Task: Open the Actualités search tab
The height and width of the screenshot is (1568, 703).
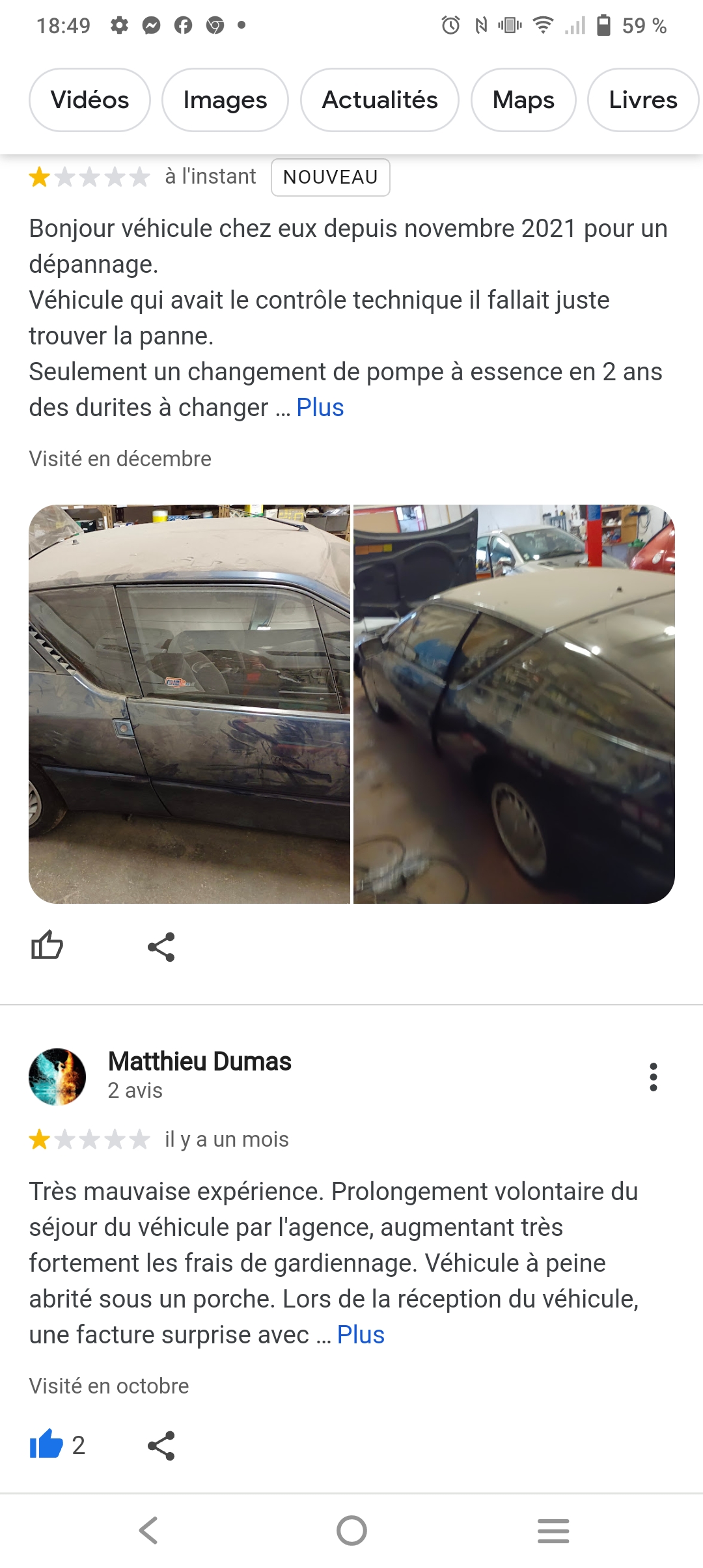Action: [379, 100]
